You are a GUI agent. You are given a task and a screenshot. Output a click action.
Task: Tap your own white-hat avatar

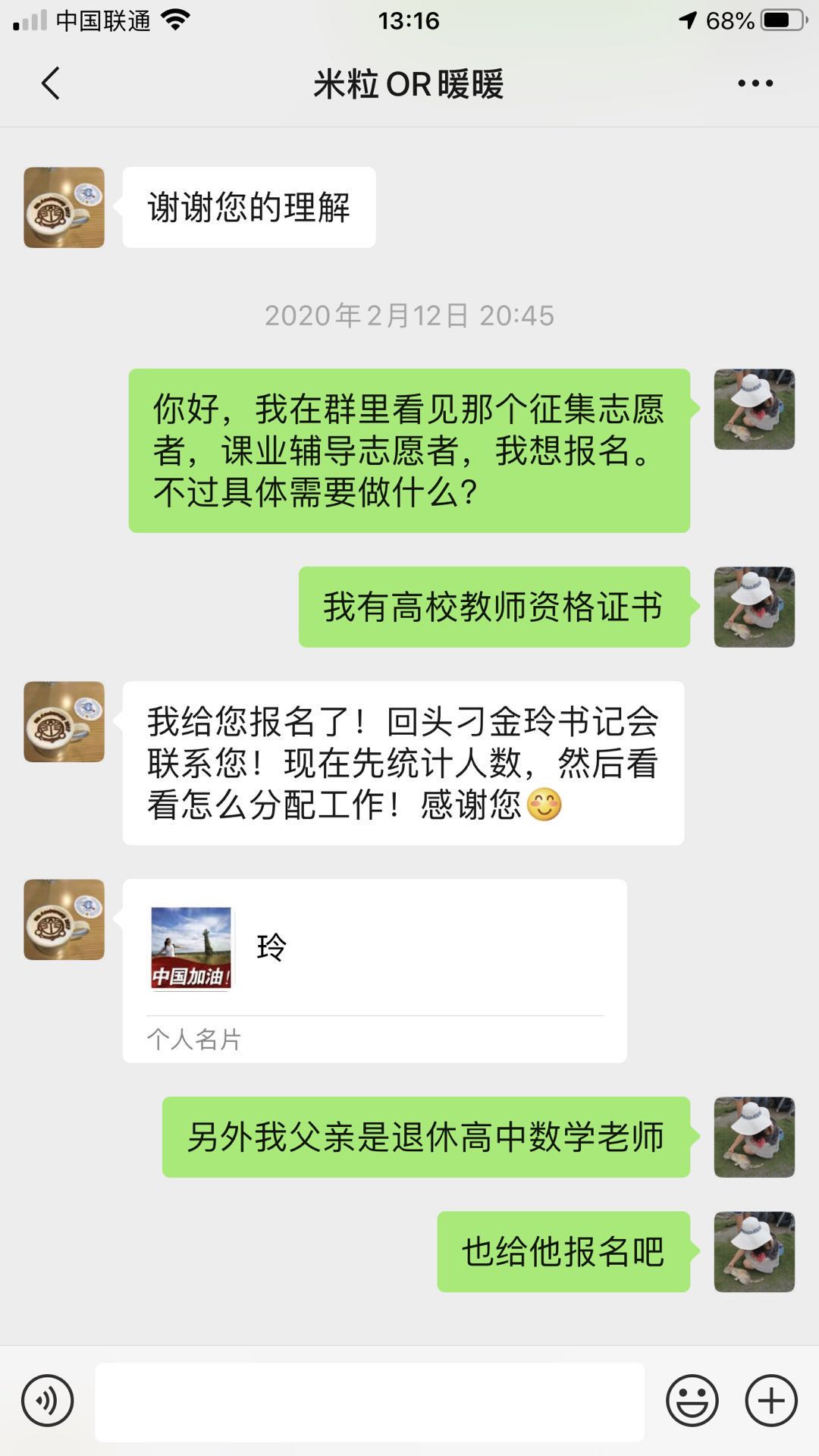755,408
